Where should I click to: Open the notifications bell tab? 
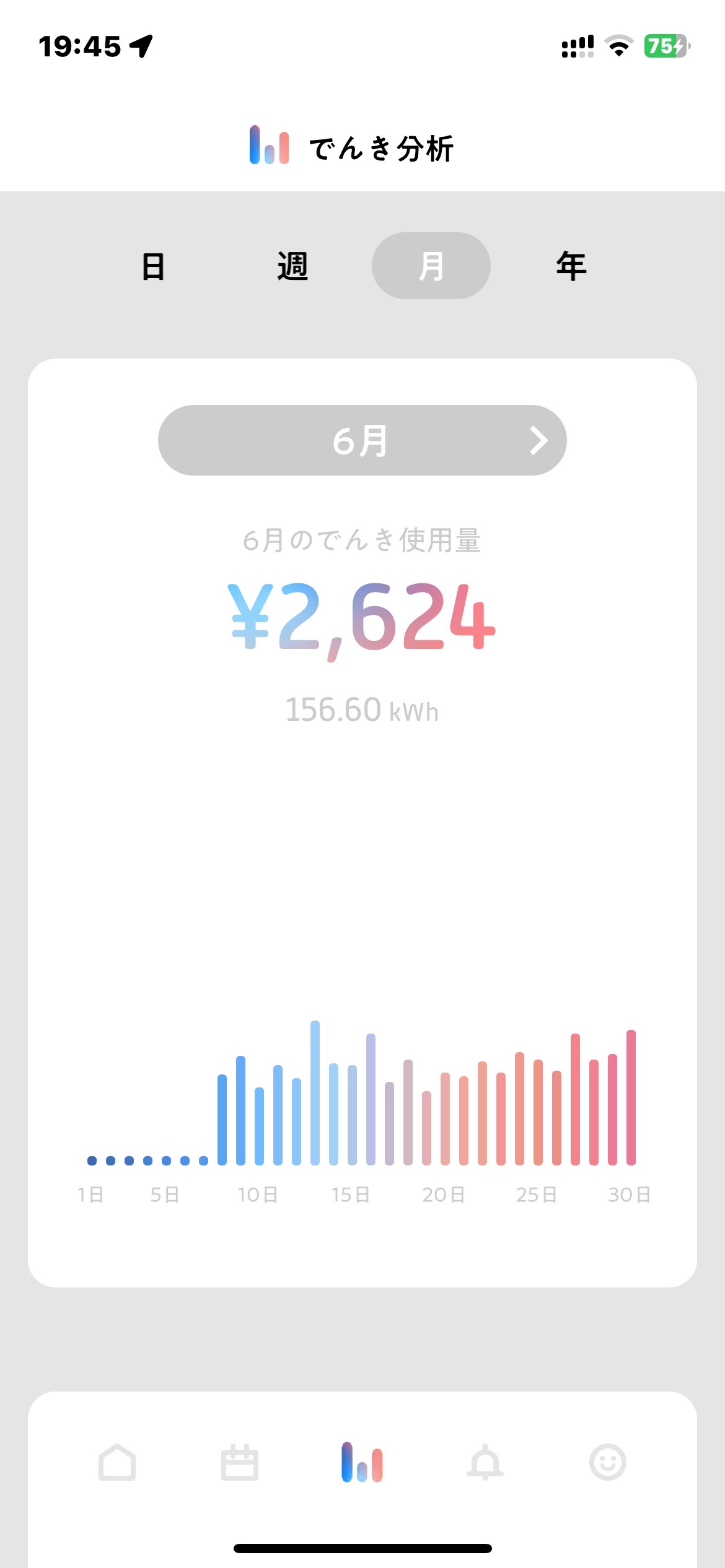tap(485, 1462)
